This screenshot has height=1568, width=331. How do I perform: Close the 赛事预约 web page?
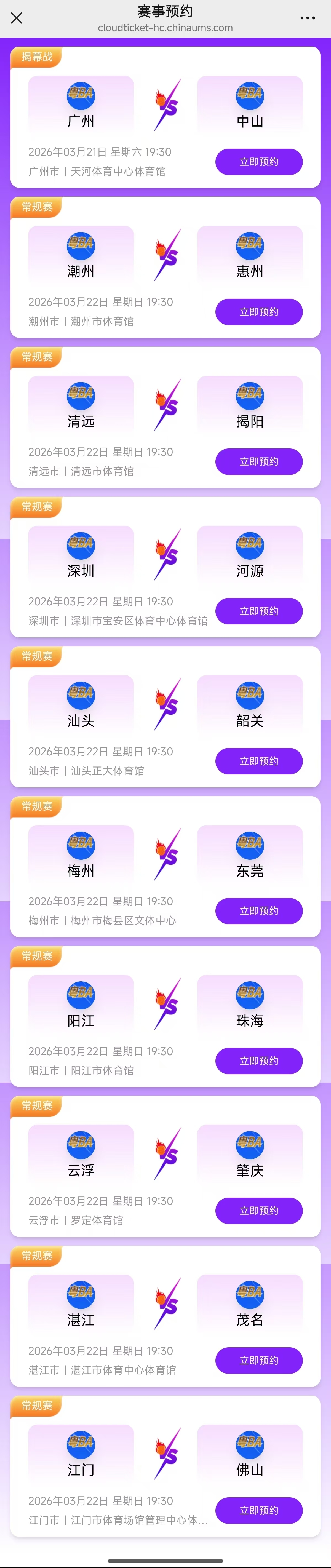17,18
